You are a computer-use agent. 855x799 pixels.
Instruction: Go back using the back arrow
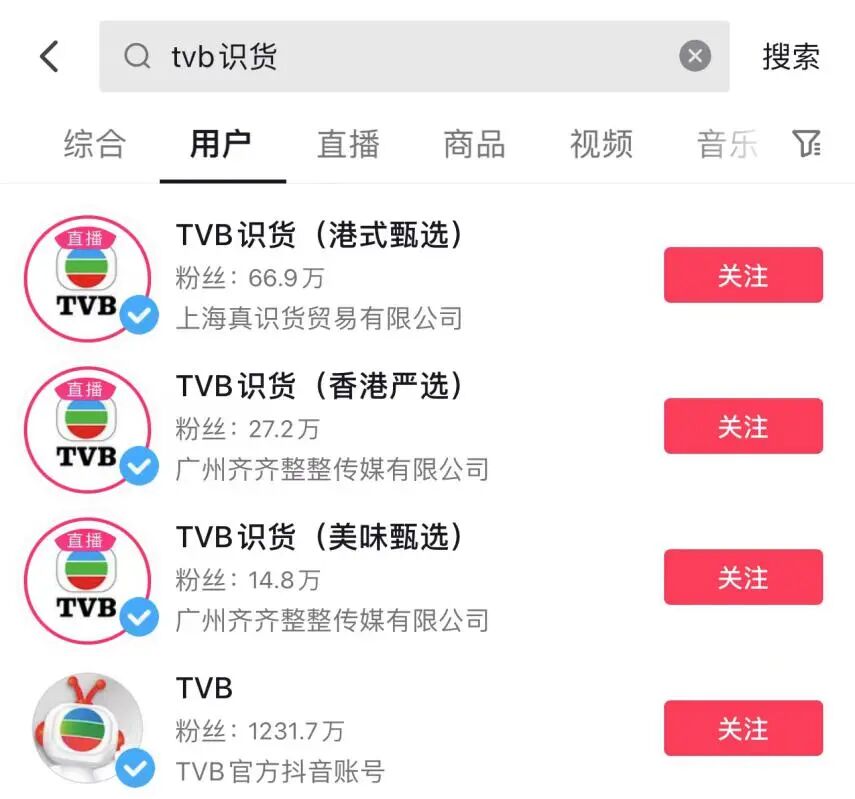tap(49, 57)
